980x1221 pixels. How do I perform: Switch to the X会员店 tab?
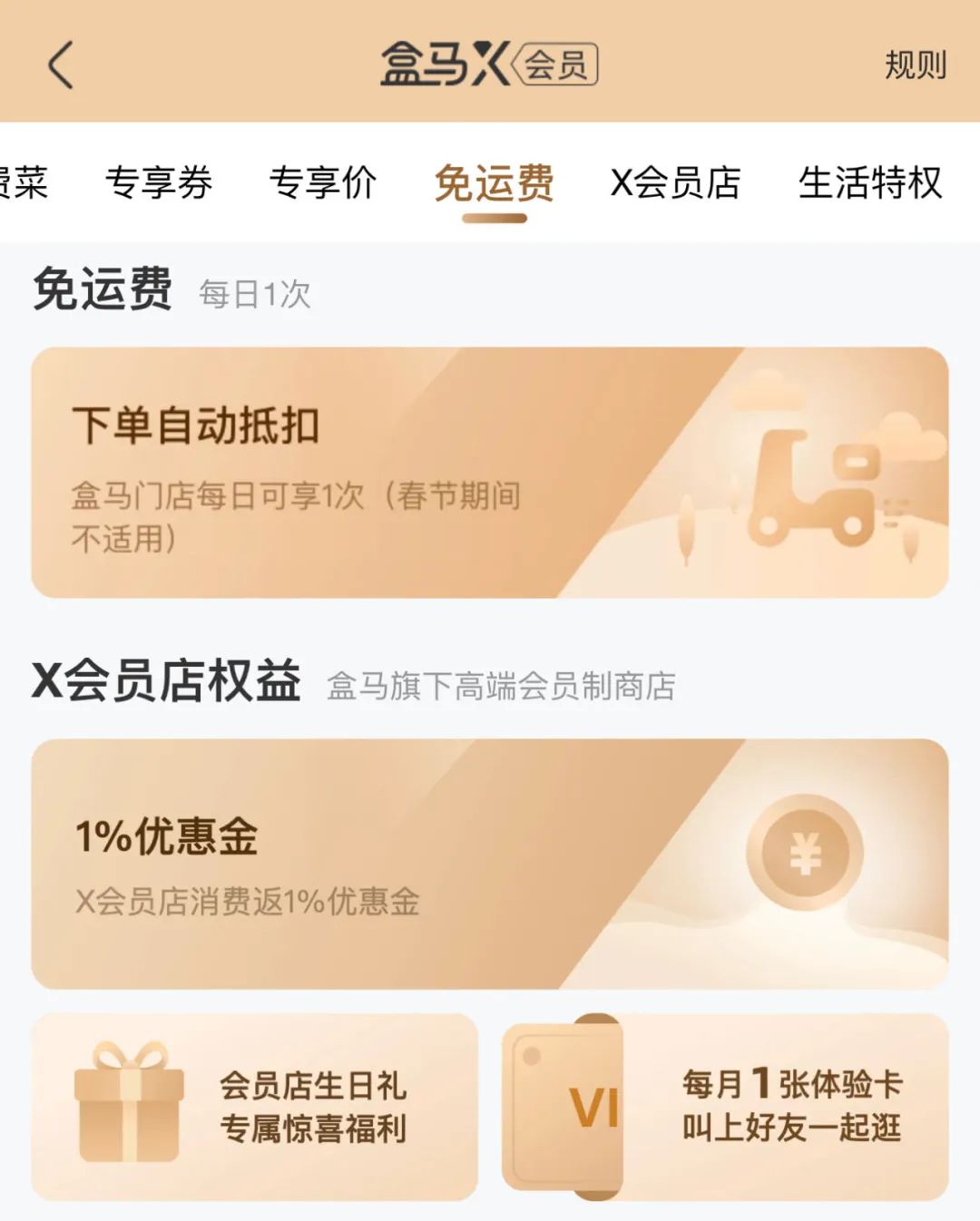pos(675,182)
